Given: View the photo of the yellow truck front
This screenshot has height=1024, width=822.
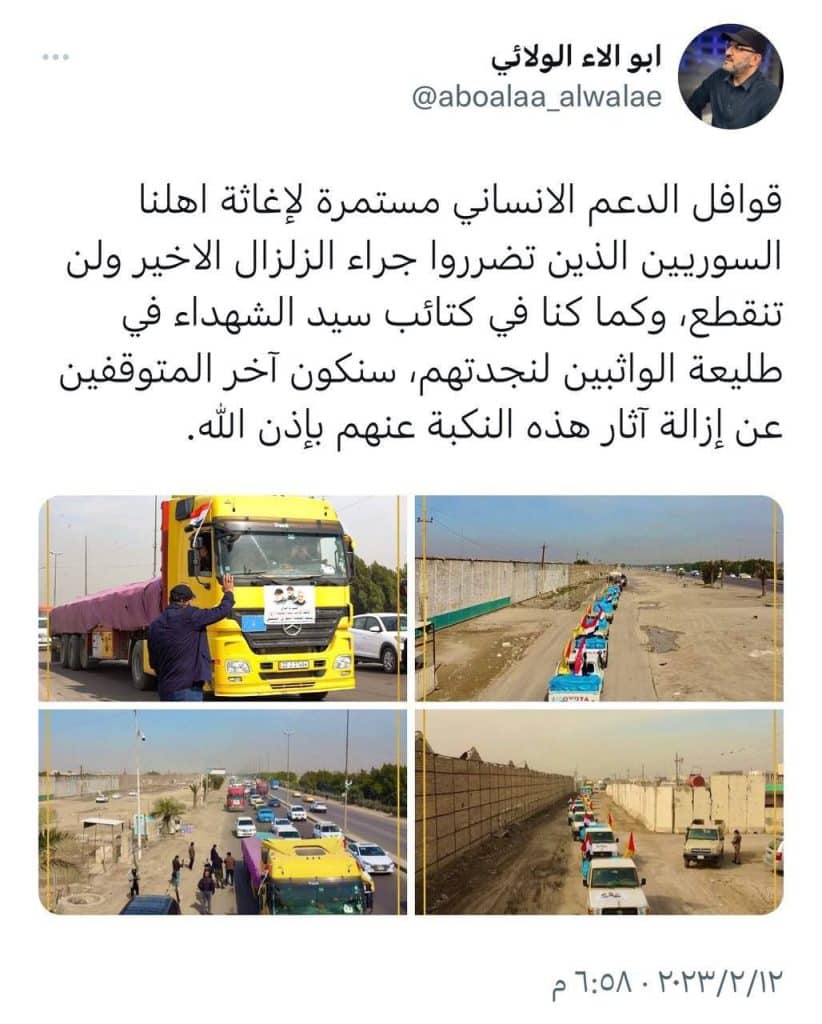Looking at the screenshot, I should point(223,598).
